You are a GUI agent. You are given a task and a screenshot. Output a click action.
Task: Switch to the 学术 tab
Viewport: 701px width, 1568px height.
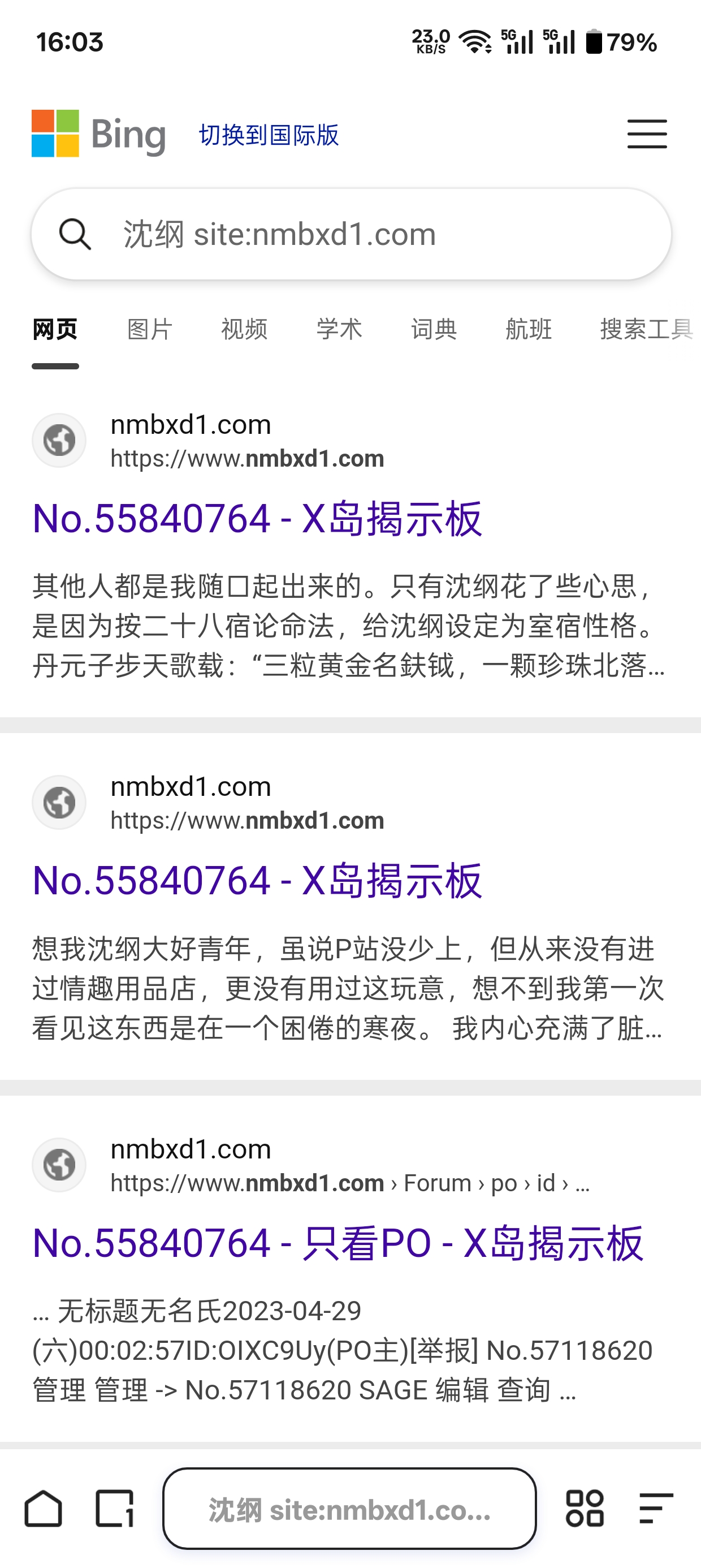coord(339,329)
